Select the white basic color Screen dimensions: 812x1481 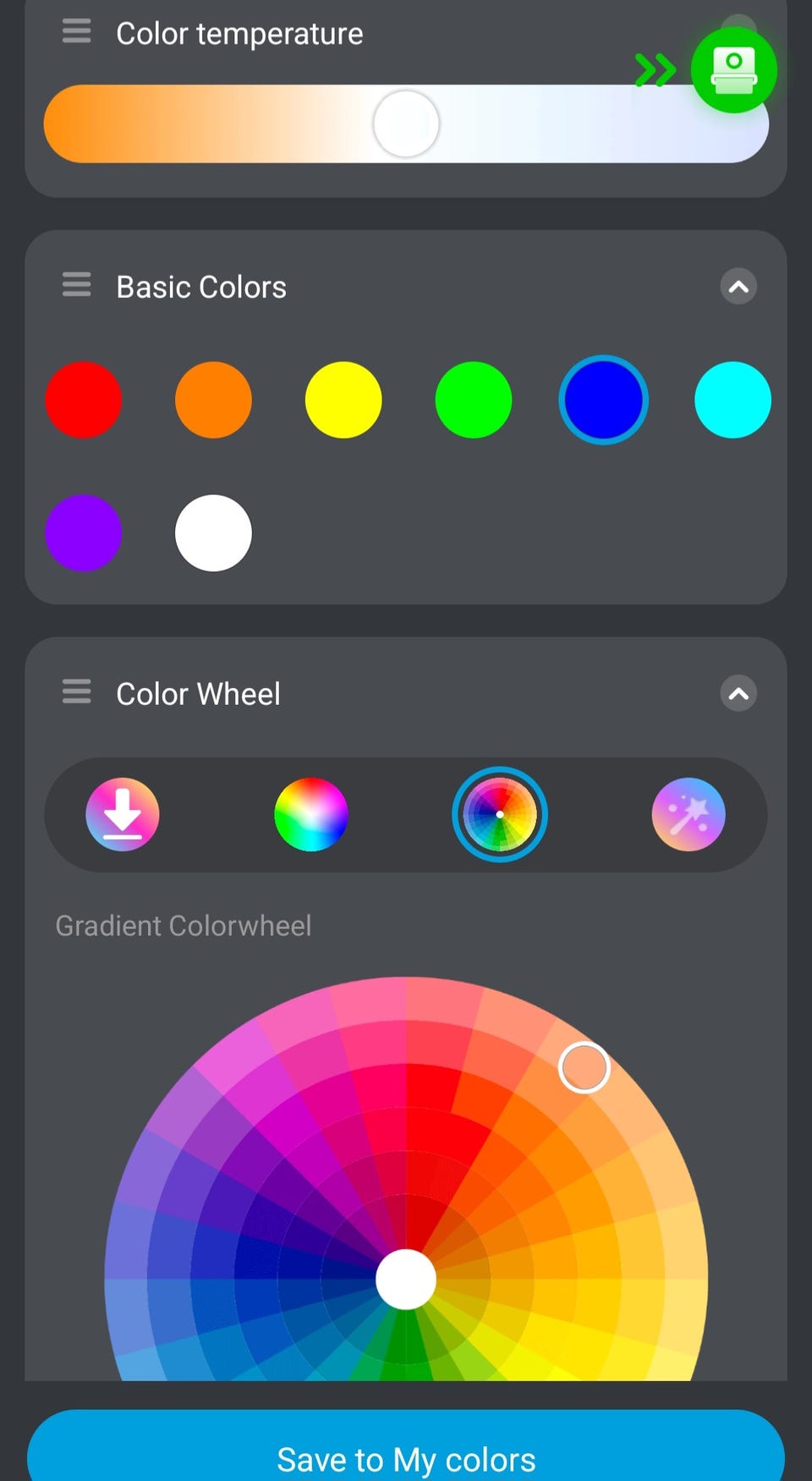pyautogui.click(x=213, y=533)
